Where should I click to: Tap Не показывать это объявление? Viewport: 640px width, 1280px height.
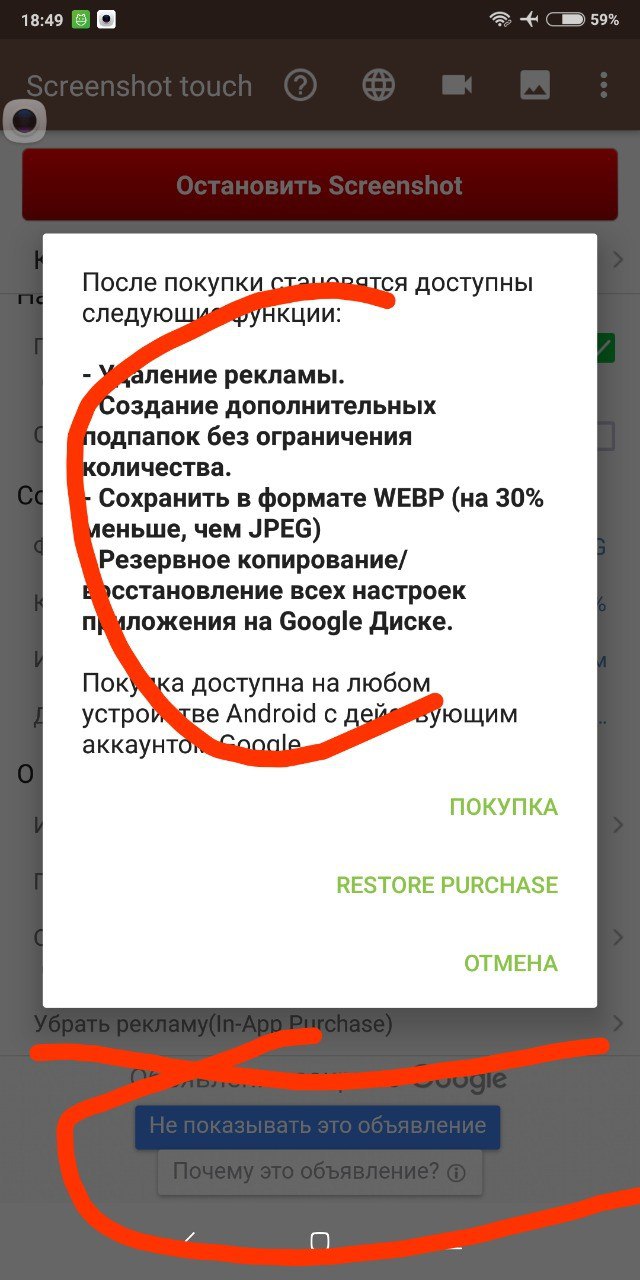317,1126
